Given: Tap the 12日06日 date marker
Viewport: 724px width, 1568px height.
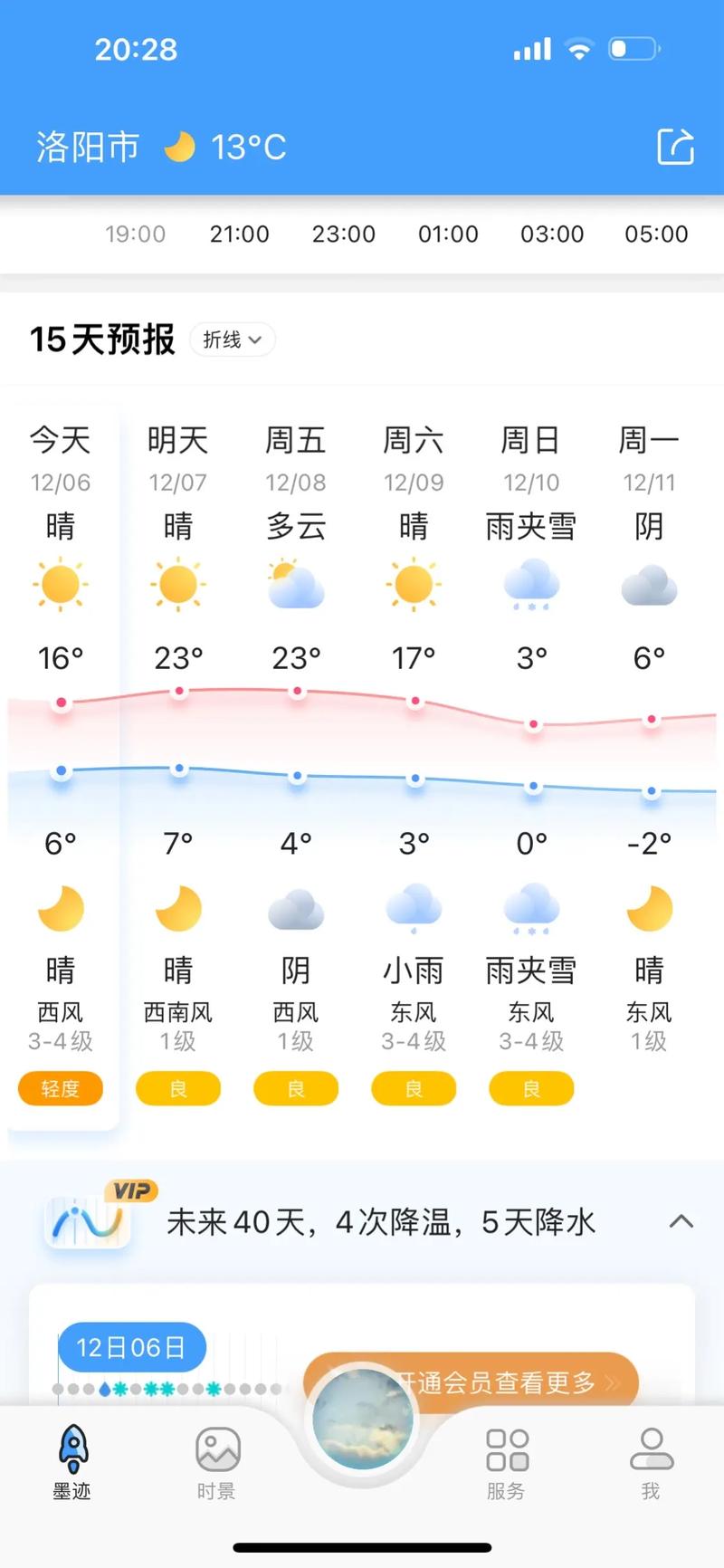Looking at the screenshot, I should pyautogui.click(x=132, y=1346).
